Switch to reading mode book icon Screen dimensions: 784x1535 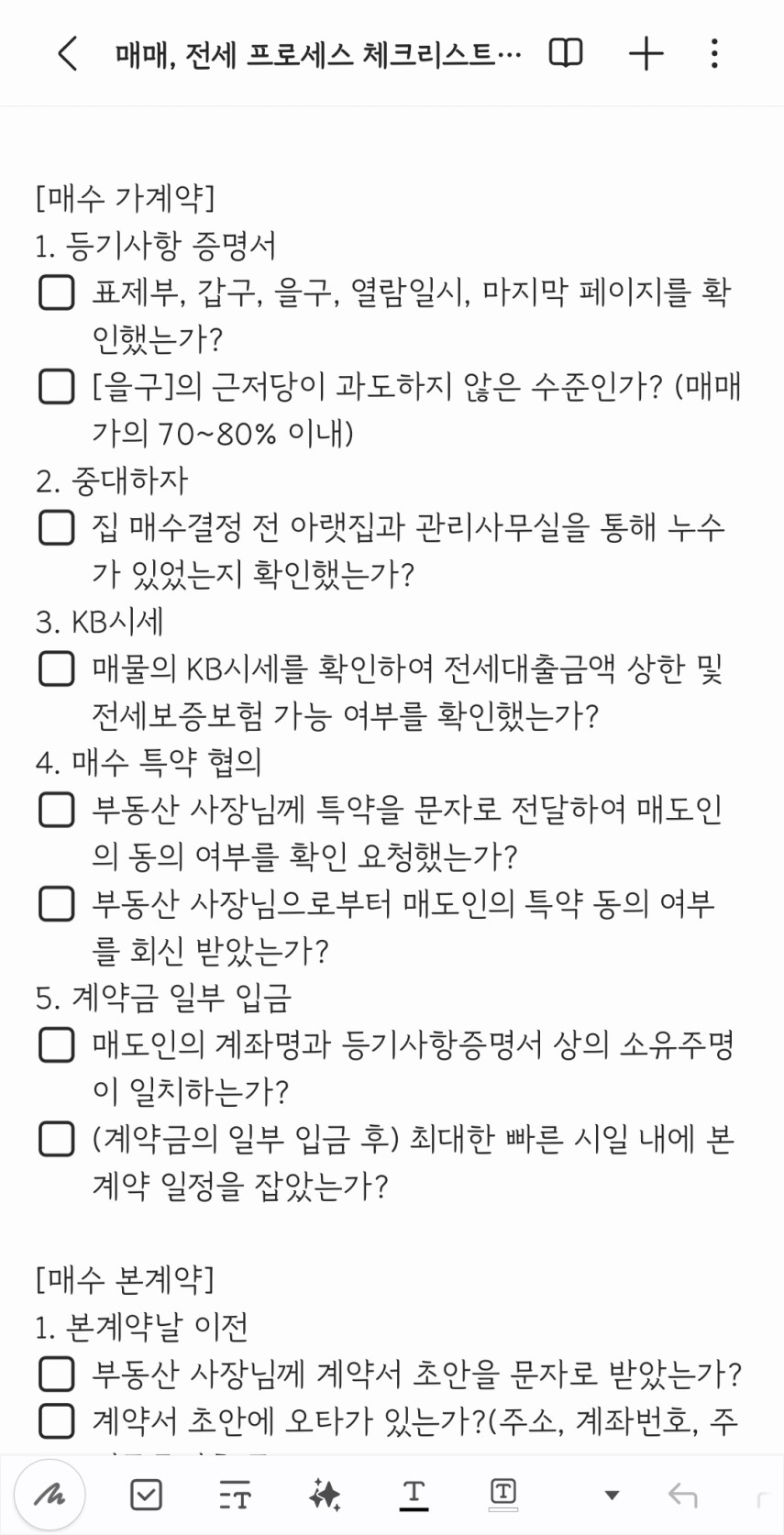[x=565, y=53]
